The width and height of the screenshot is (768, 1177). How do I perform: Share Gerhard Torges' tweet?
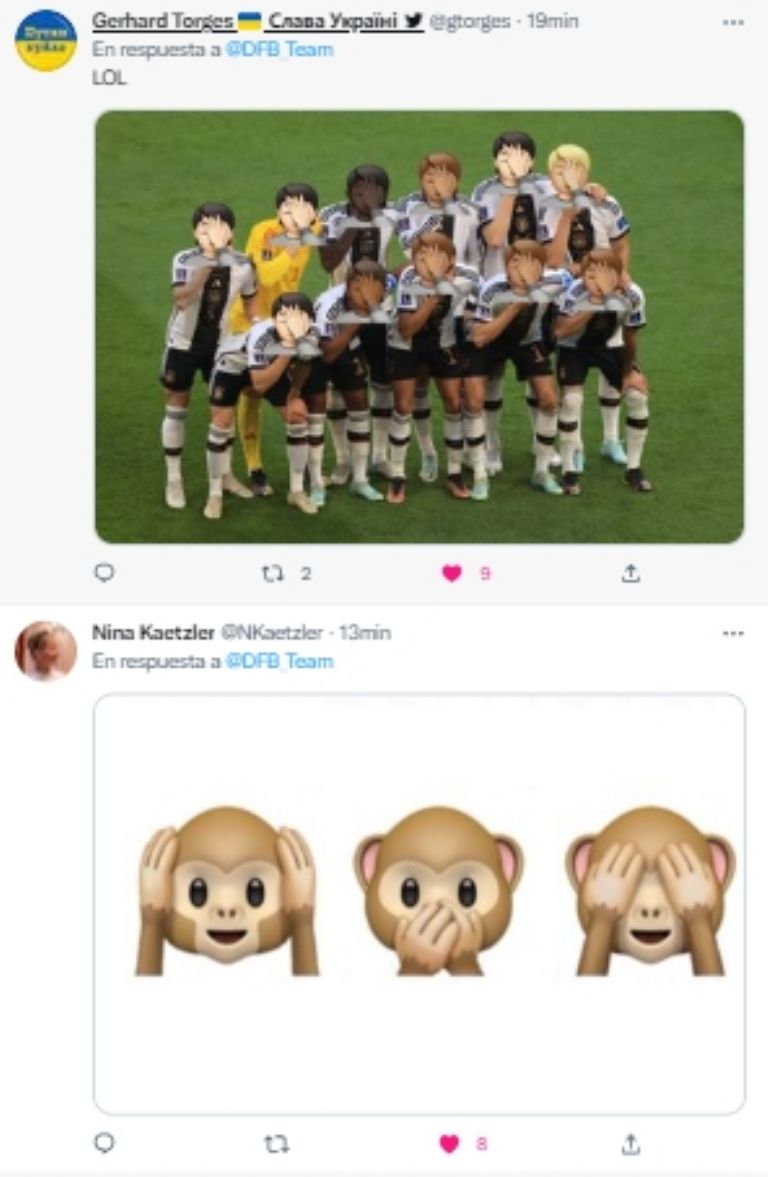(630, 573)
